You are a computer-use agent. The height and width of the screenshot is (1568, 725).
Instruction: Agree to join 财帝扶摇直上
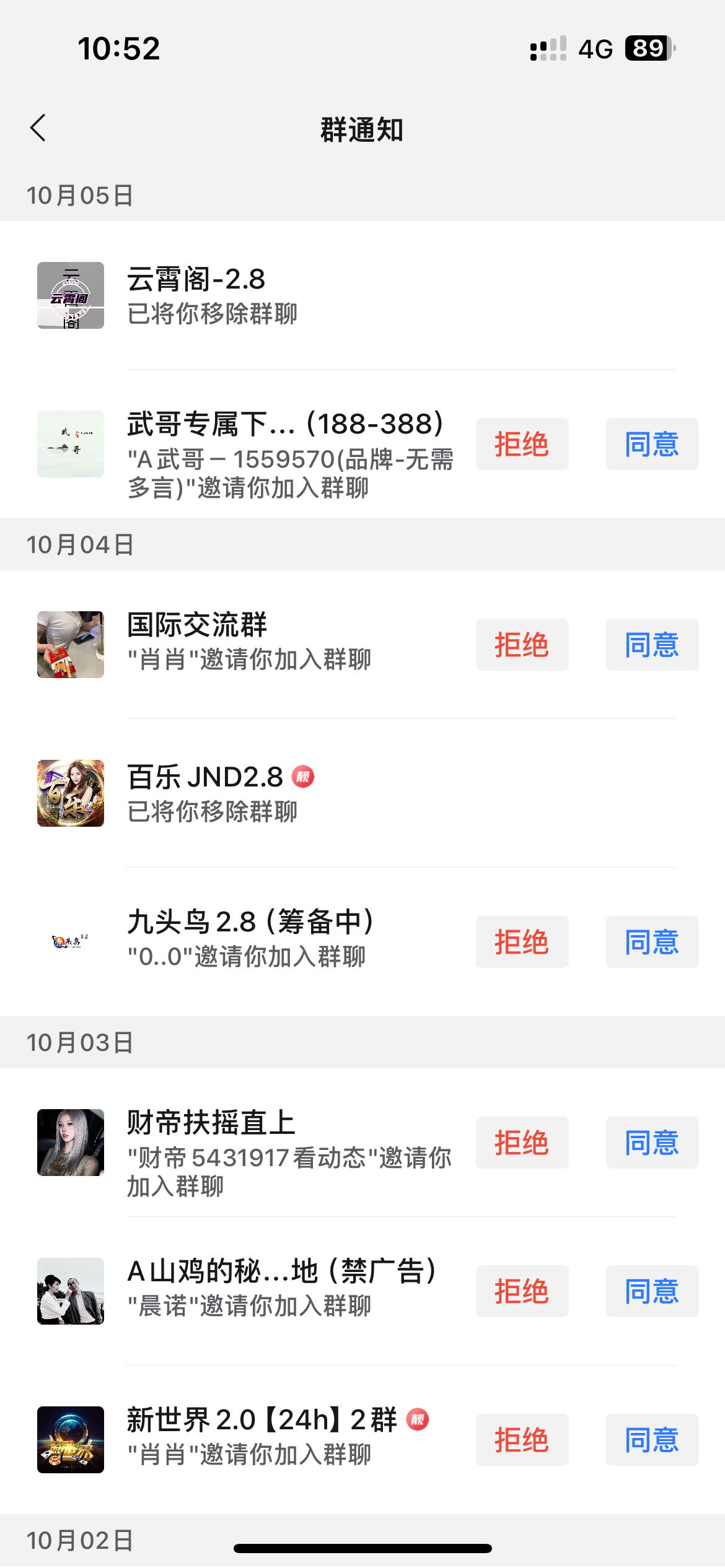click(x=652, y=1143)
